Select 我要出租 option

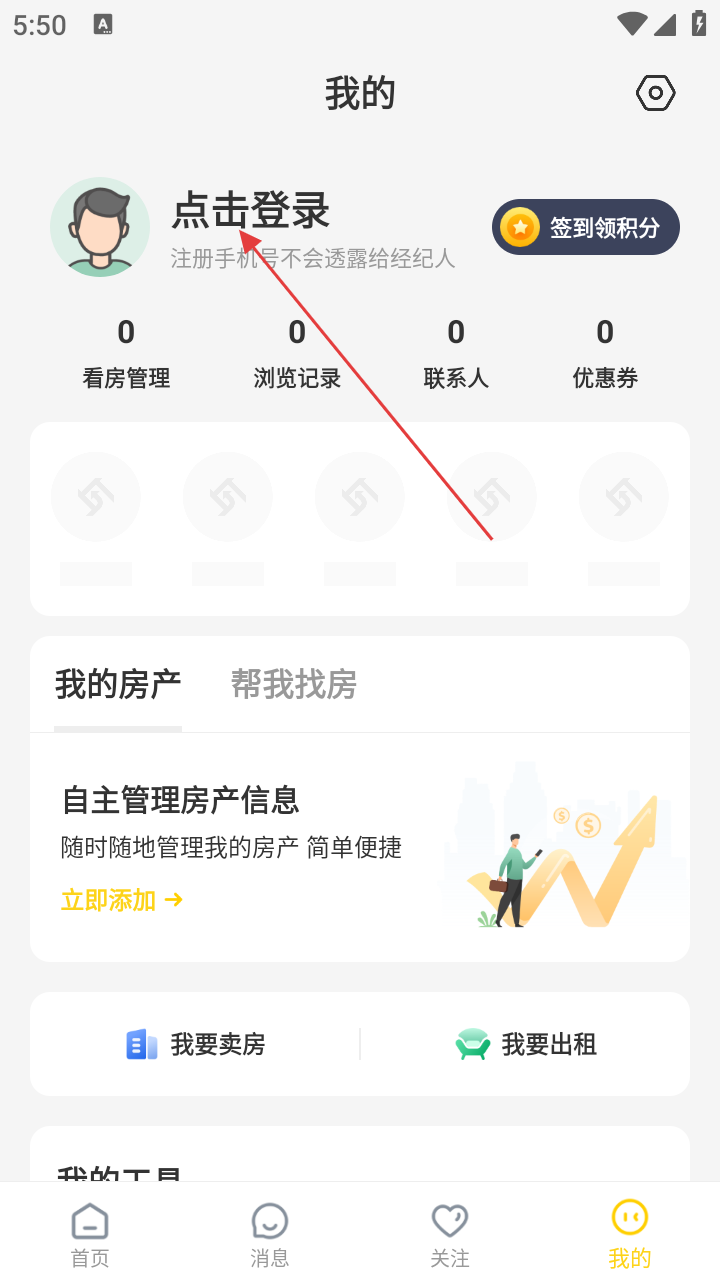526,1045
